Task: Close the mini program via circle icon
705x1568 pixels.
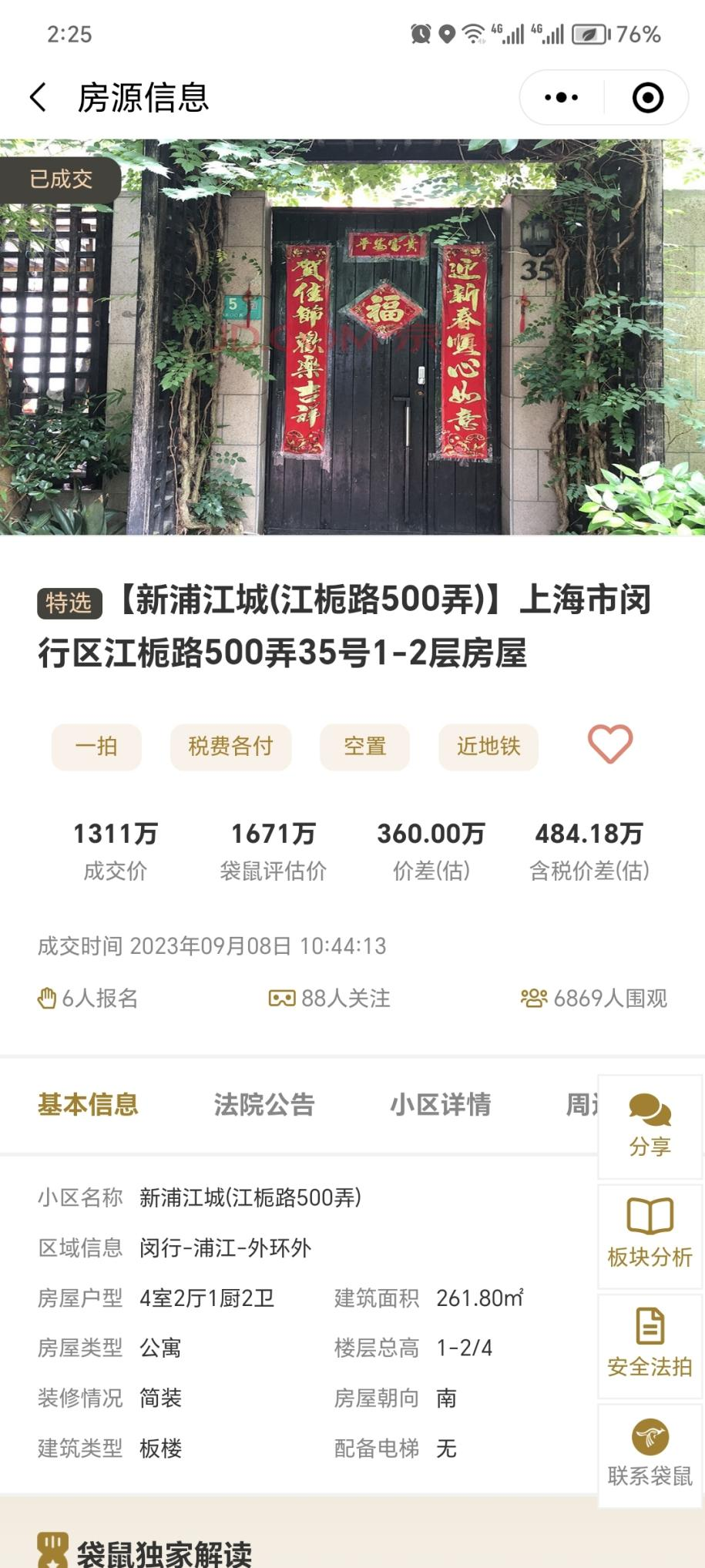Action: click(x=647, y=98)
